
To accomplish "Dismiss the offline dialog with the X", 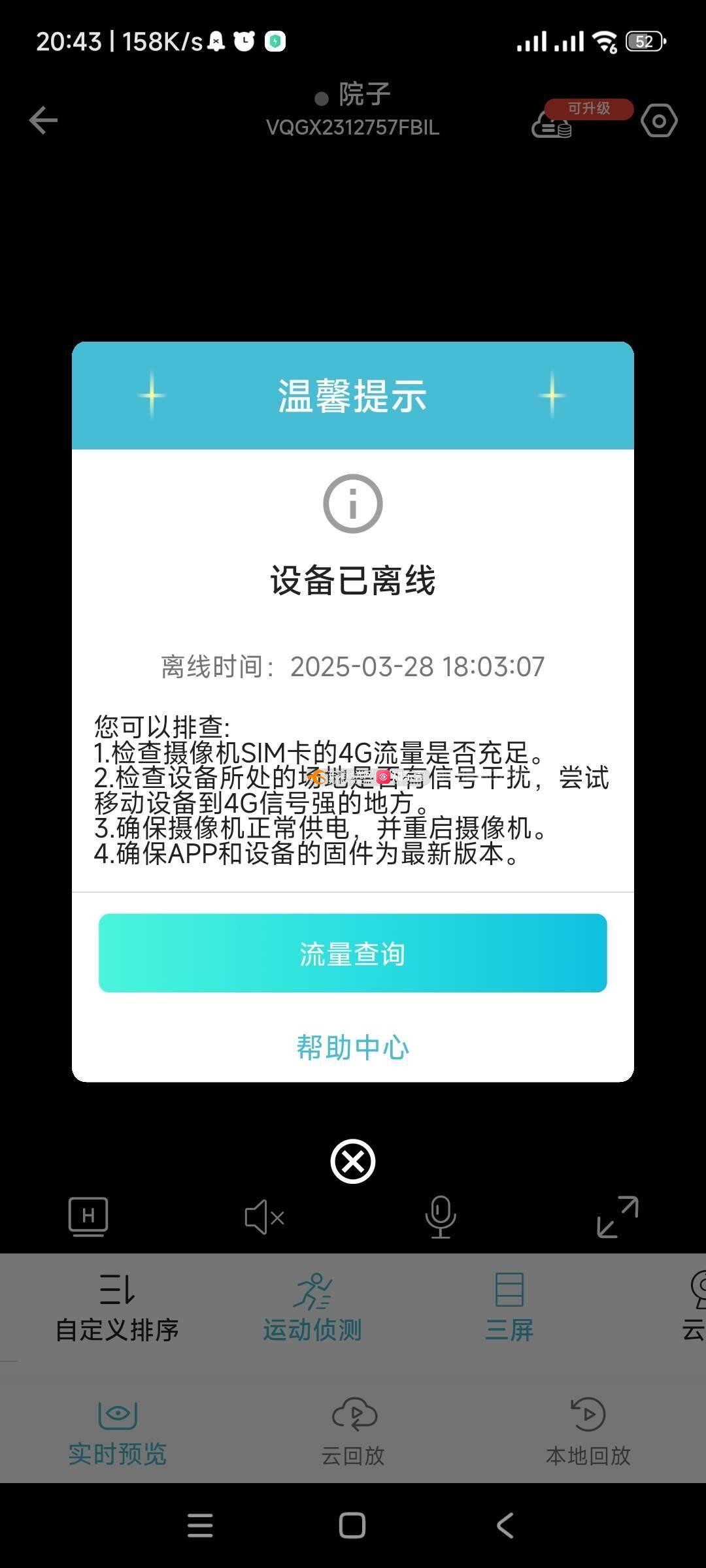I will click(352, 1162).
